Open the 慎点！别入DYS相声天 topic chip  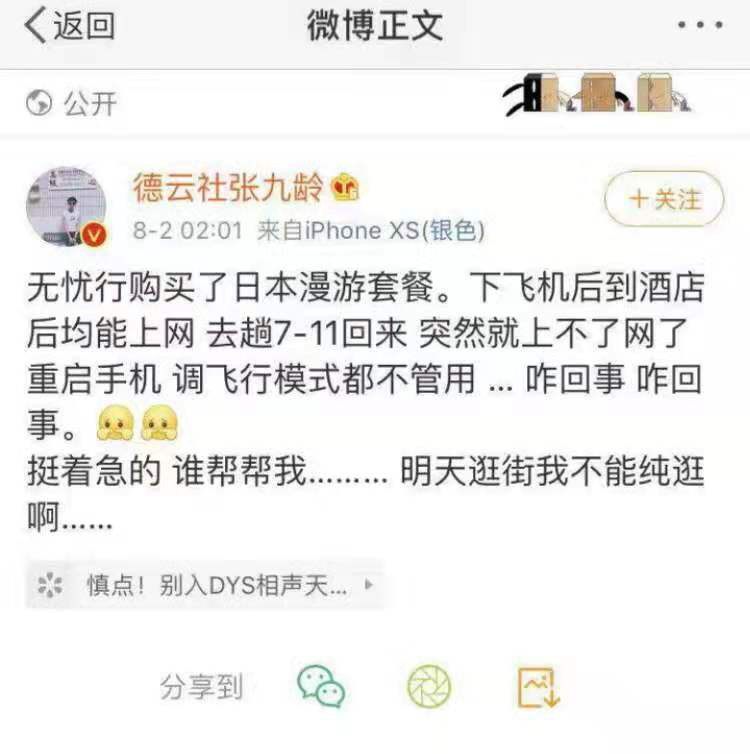click(x=205, y=585)
